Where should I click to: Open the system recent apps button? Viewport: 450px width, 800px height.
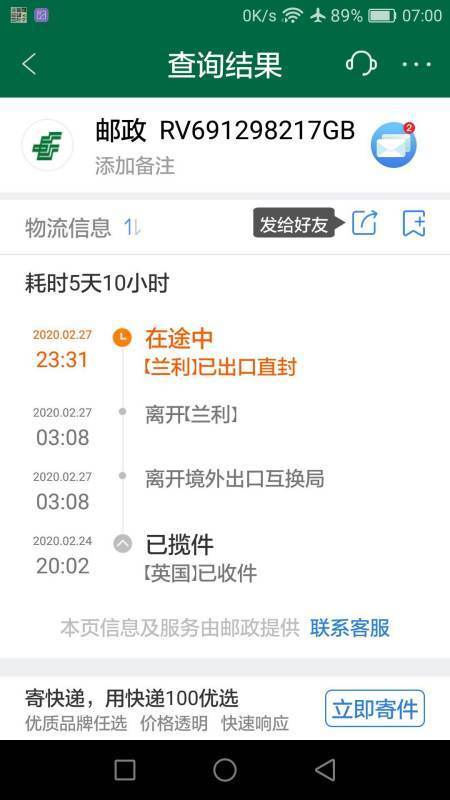(x=125, y=770)
